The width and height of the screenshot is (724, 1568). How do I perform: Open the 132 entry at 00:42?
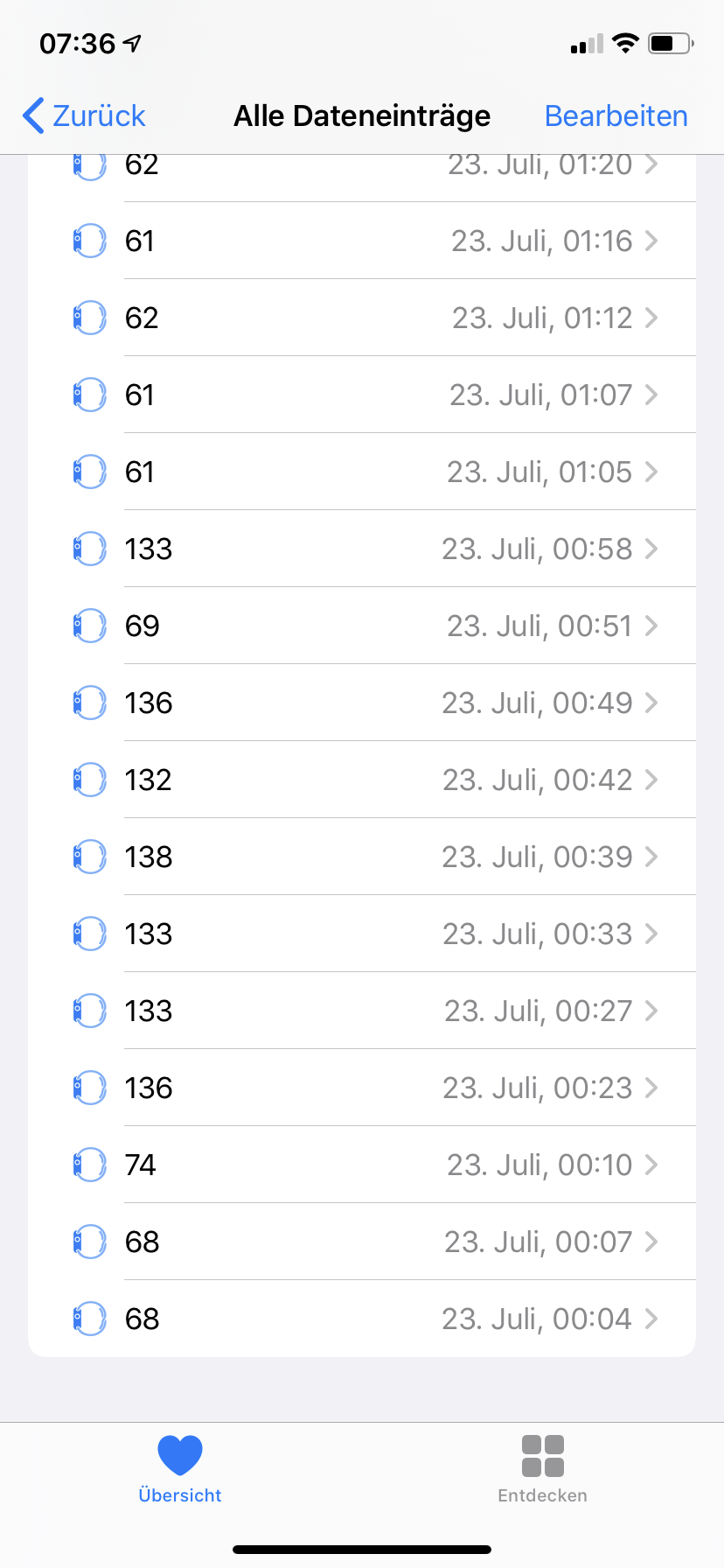(362, 780)
